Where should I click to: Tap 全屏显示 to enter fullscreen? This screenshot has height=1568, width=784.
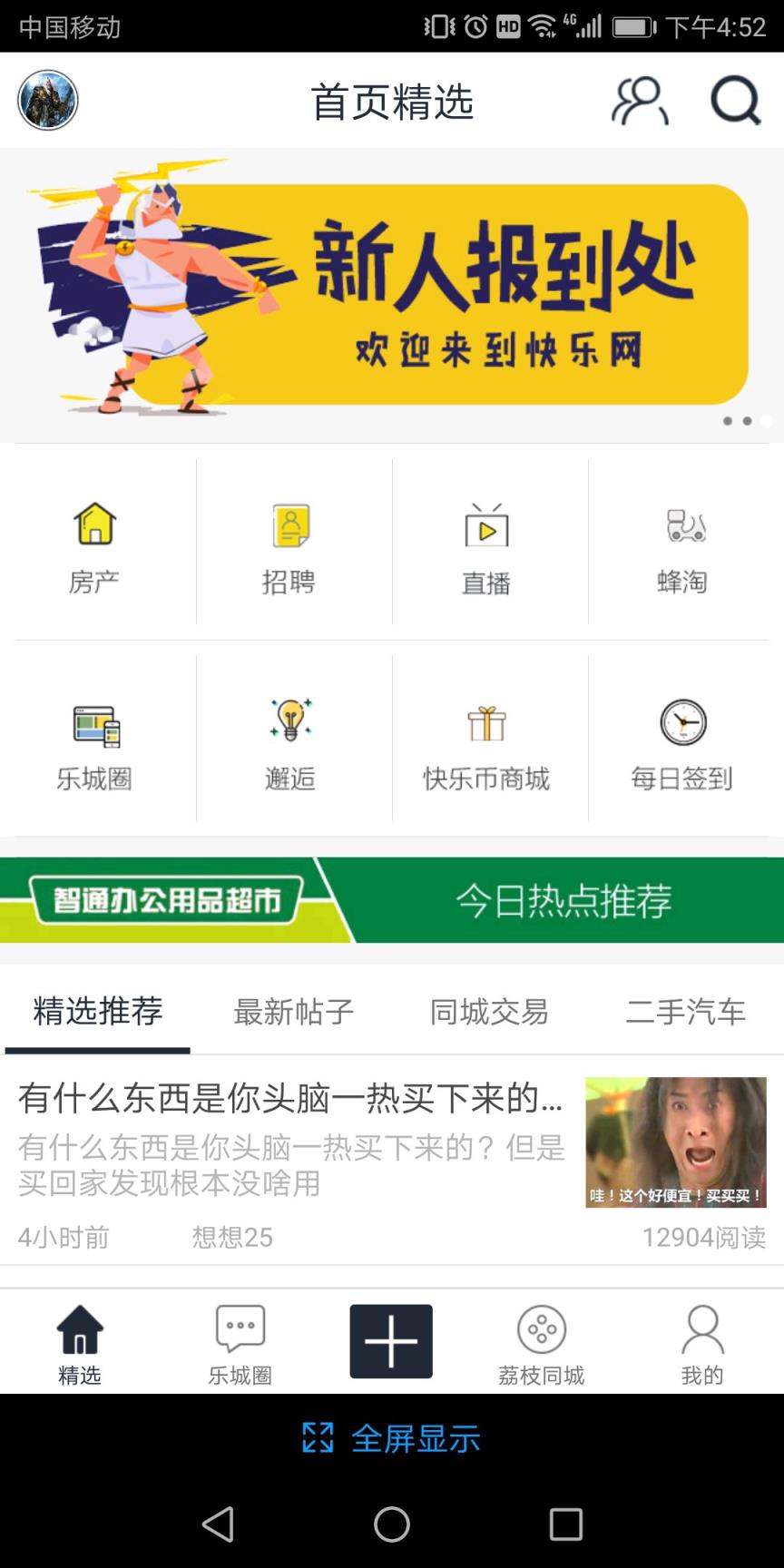pos(392,1436)
